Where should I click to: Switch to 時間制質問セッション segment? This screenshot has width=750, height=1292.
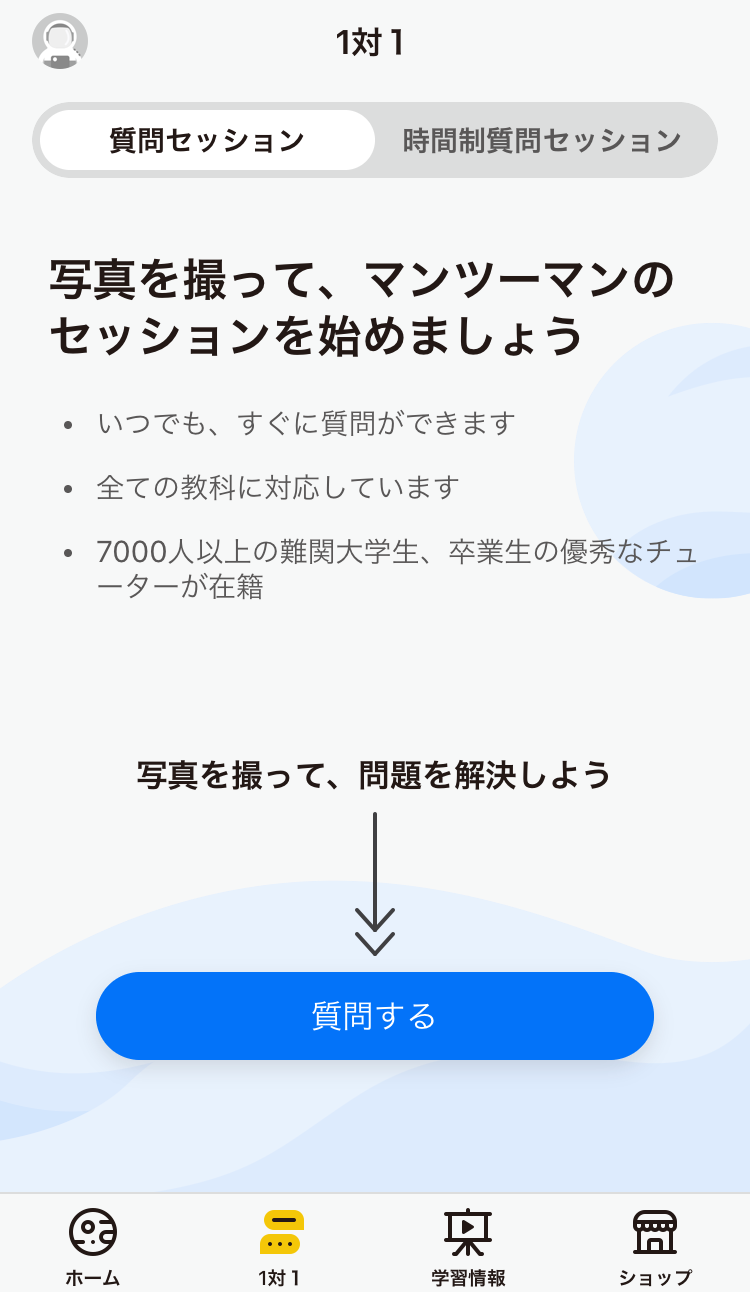[x=542, y=140]
